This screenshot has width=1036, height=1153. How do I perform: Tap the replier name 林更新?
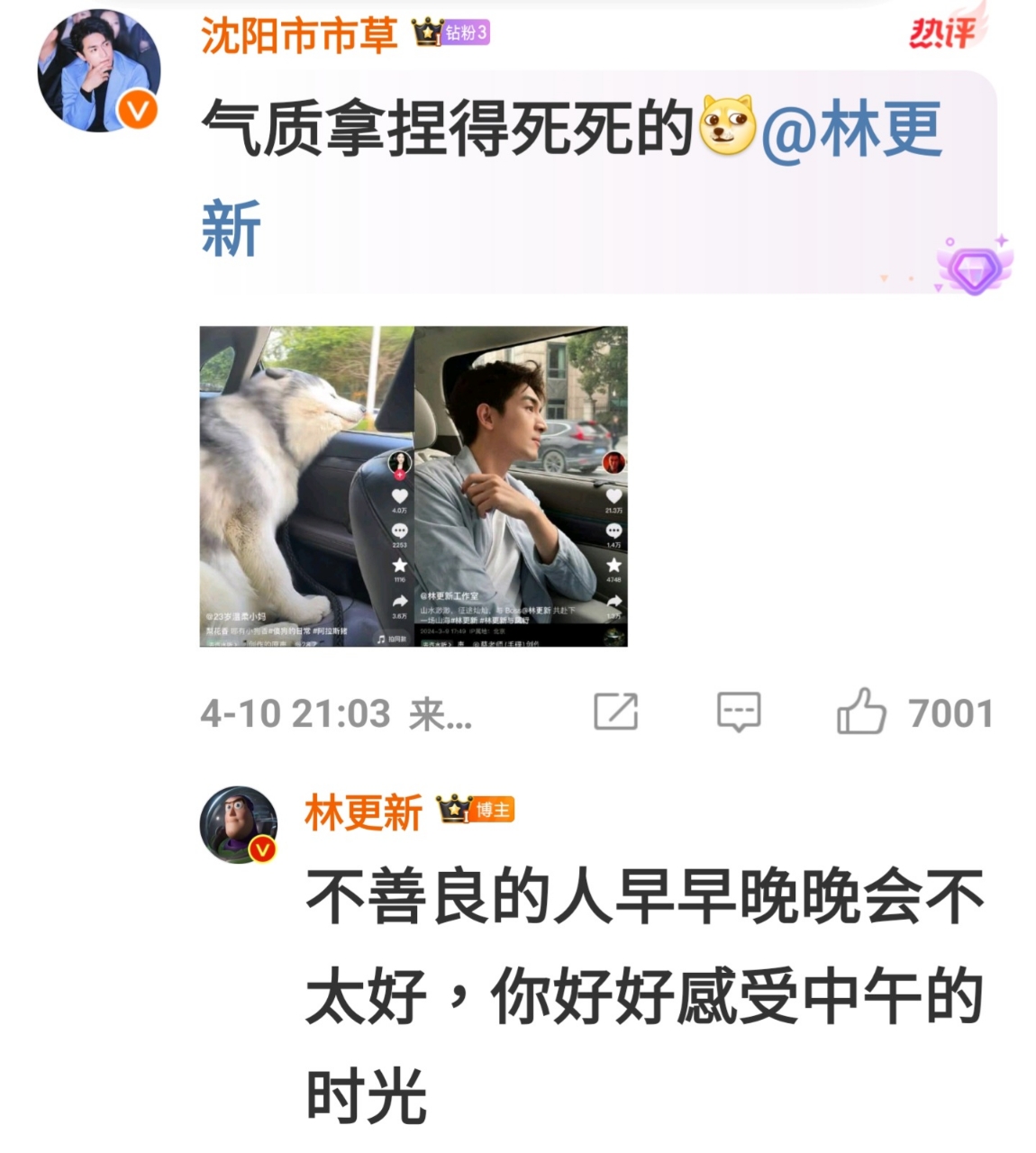363,812
